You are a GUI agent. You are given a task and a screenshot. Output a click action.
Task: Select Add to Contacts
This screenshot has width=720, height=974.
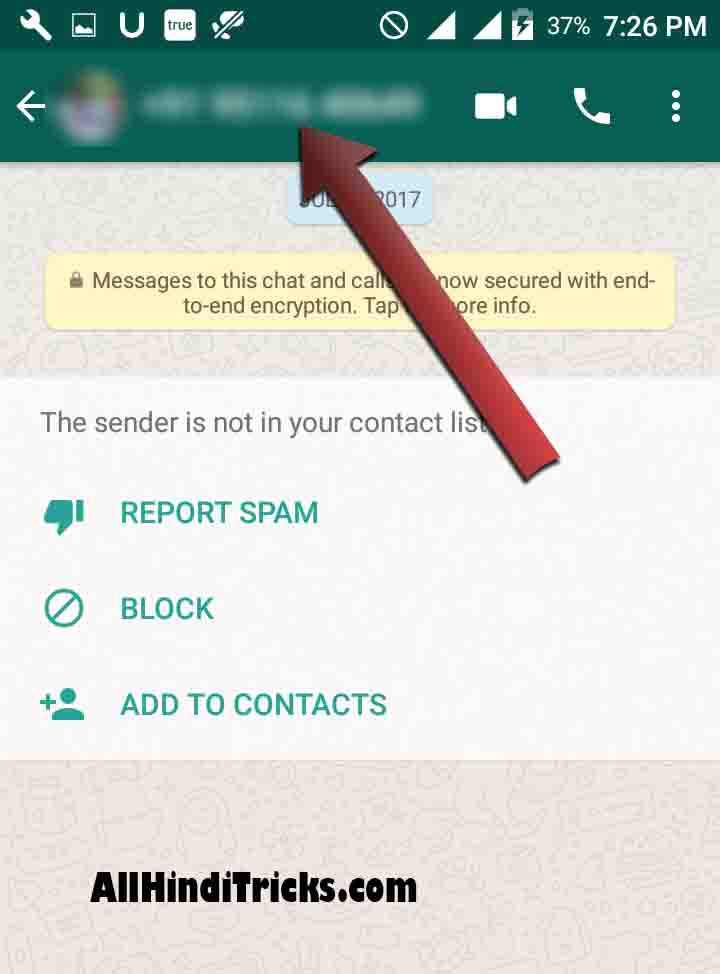(x=253, y=705)
